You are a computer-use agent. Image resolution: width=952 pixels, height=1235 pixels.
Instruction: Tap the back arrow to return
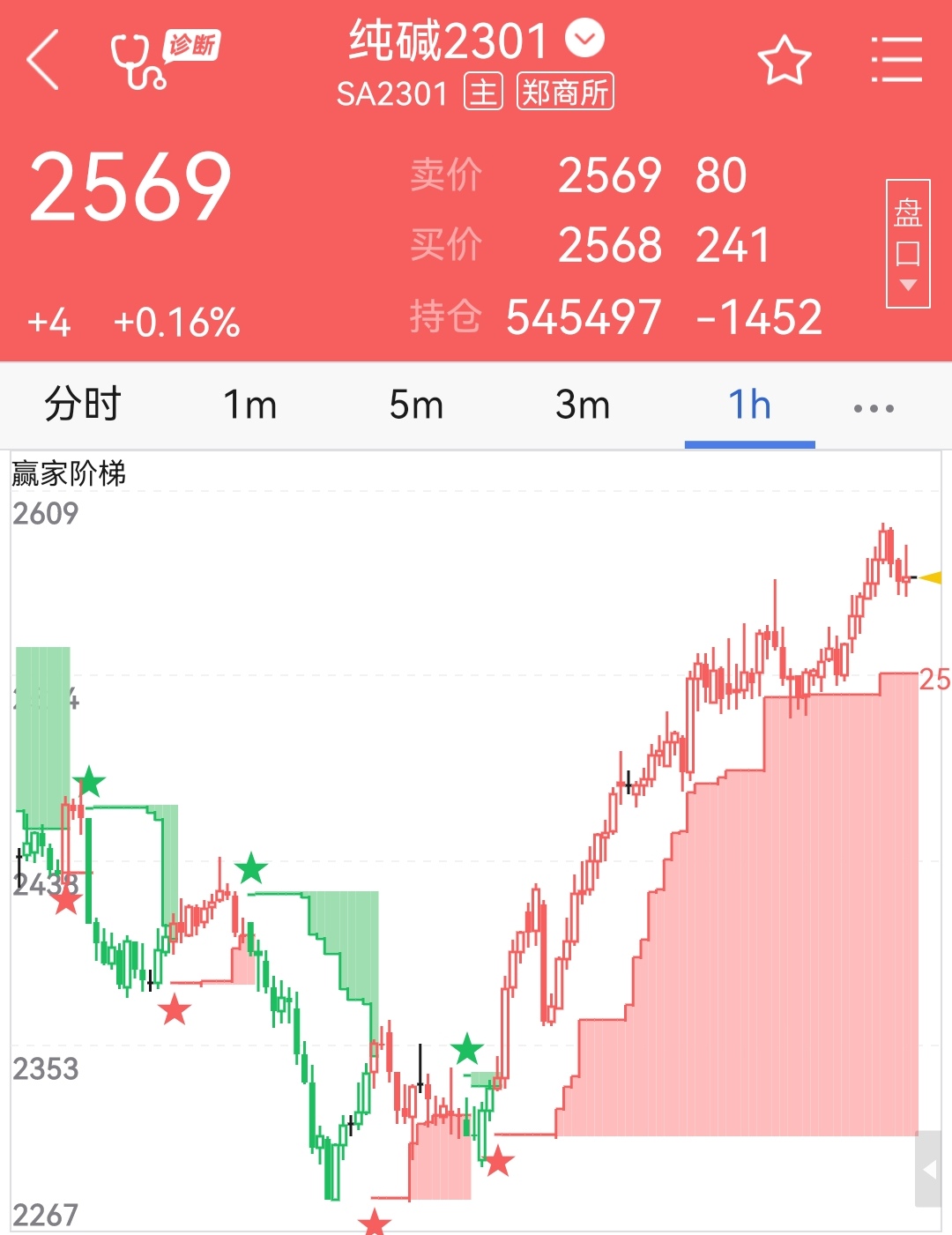pos(41,58)
